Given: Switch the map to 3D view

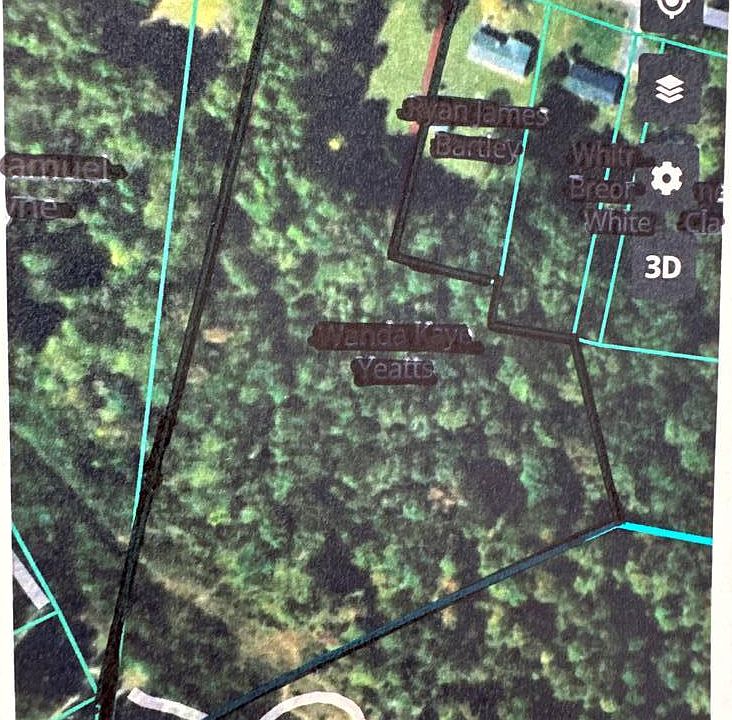Looking at the screenshot, I should tap(662, 267).
